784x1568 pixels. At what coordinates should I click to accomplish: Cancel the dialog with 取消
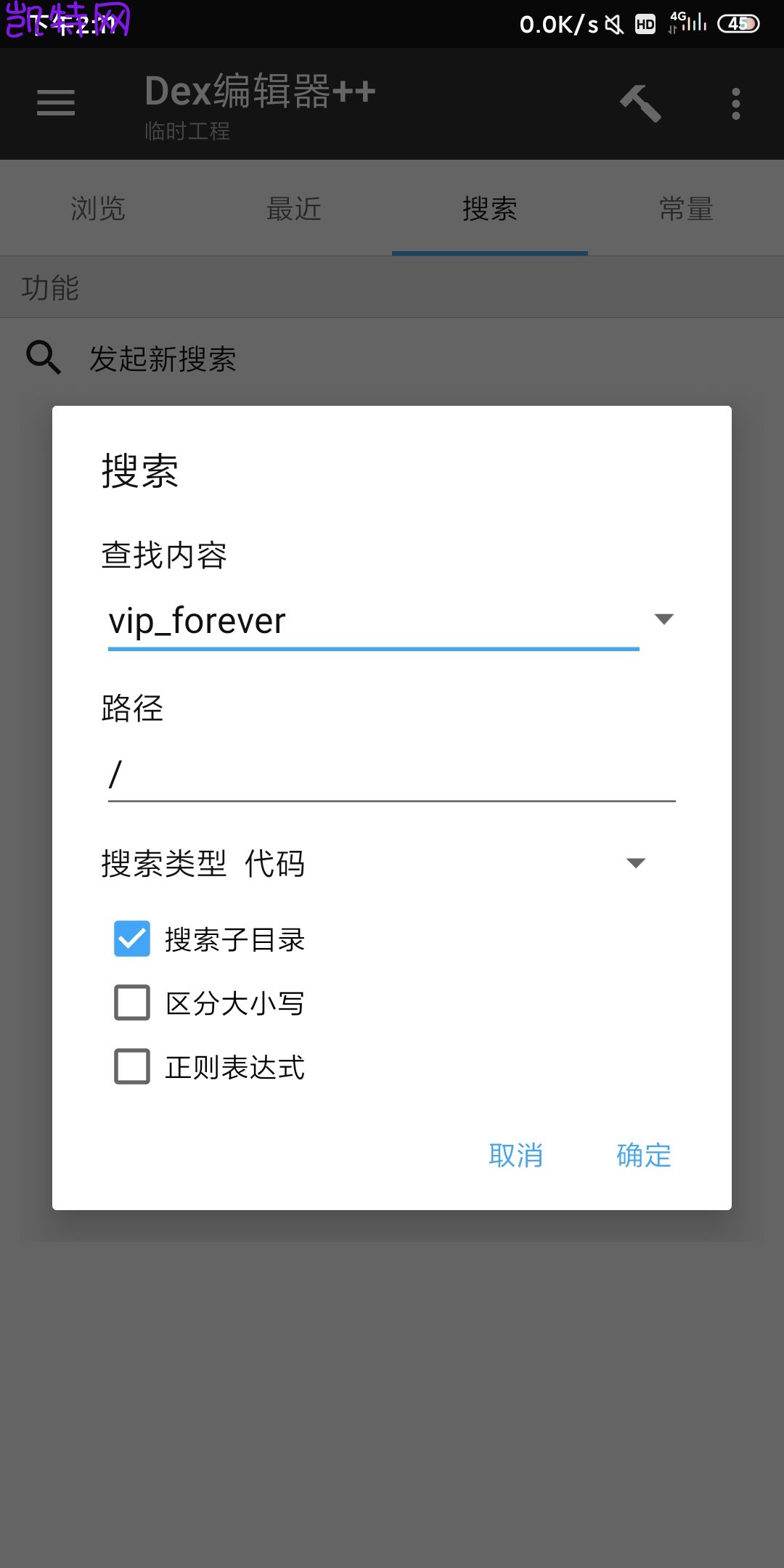(515, 1155)
